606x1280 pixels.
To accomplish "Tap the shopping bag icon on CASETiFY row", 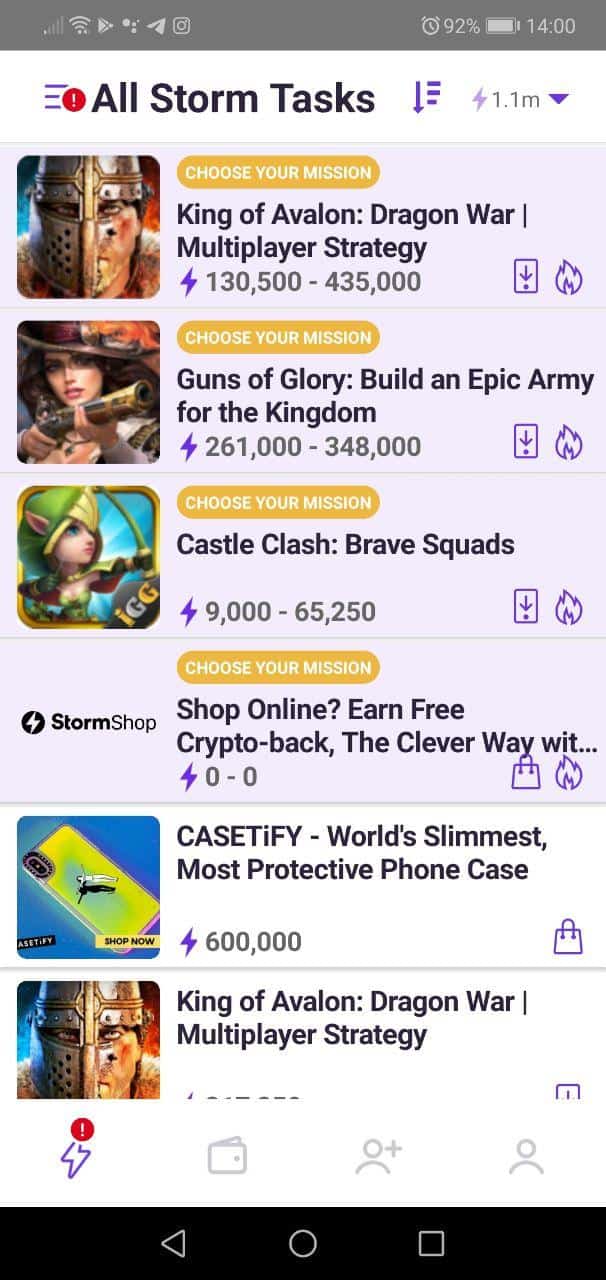I will [568, 938].
